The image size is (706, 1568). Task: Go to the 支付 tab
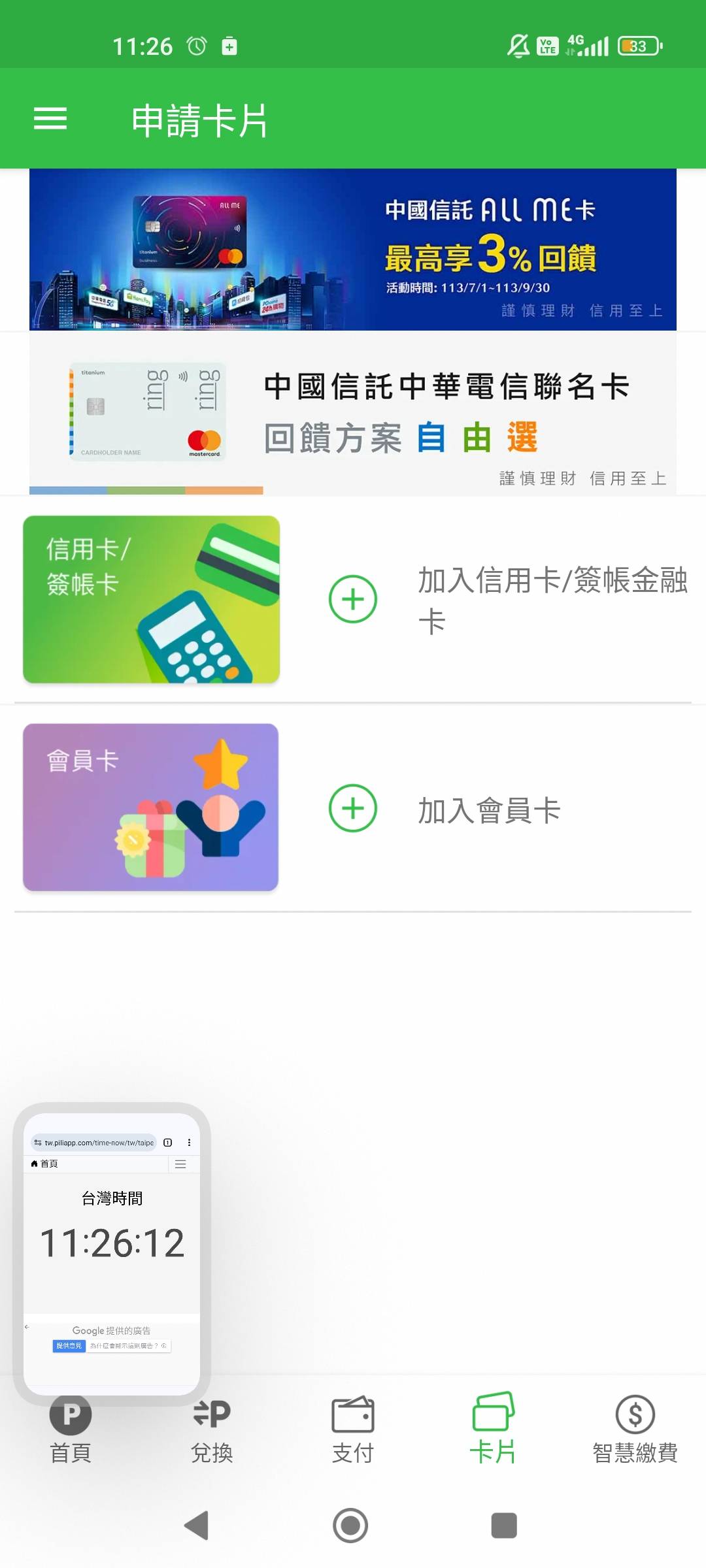(x=353, y=1431)
